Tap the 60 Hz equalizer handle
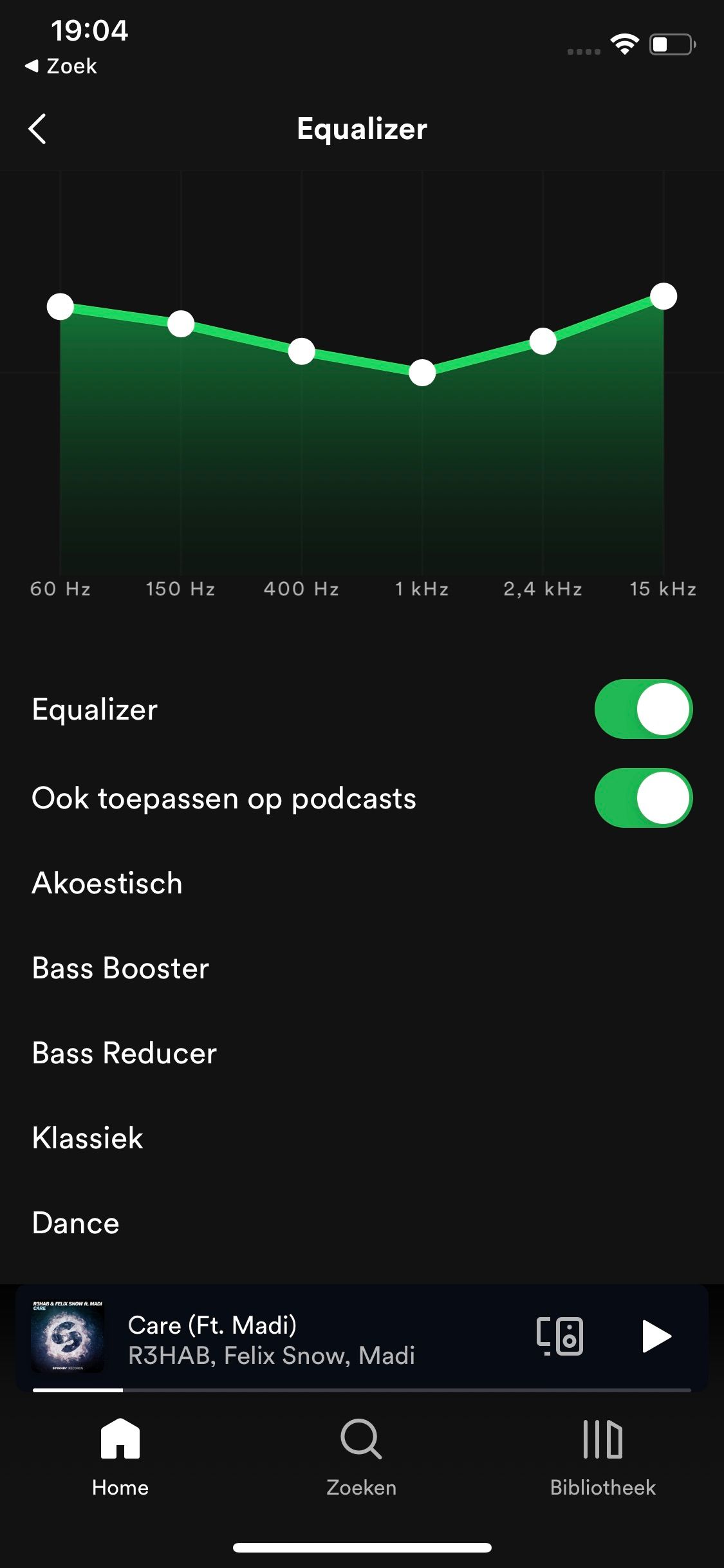Viewport: 724px width, 1568px height. click(60, 306)
